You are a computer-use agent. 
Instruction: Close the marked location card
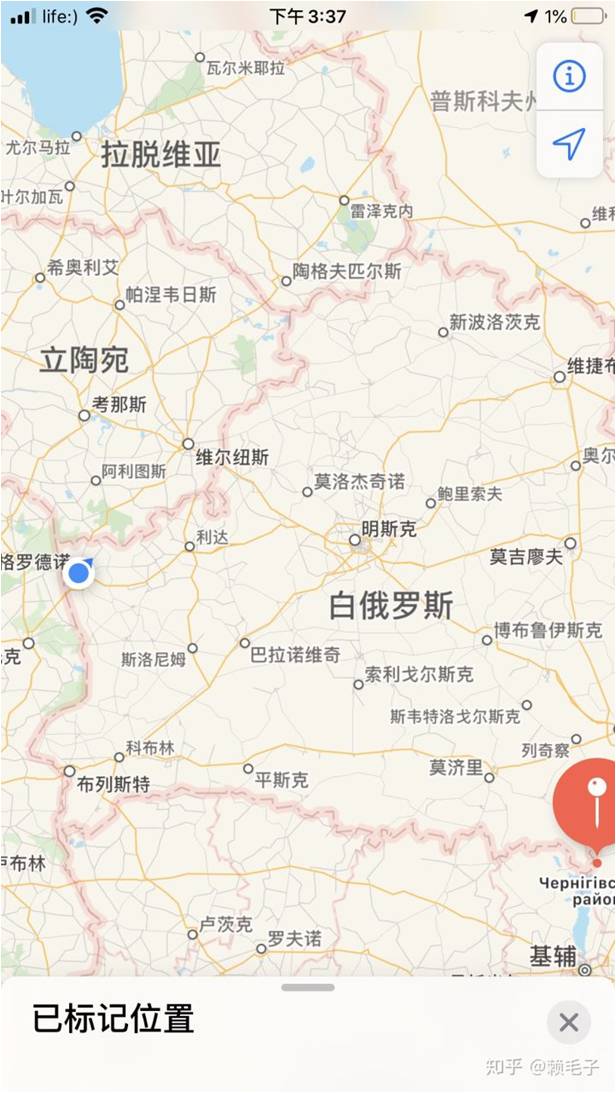[x=569, y=1023]
